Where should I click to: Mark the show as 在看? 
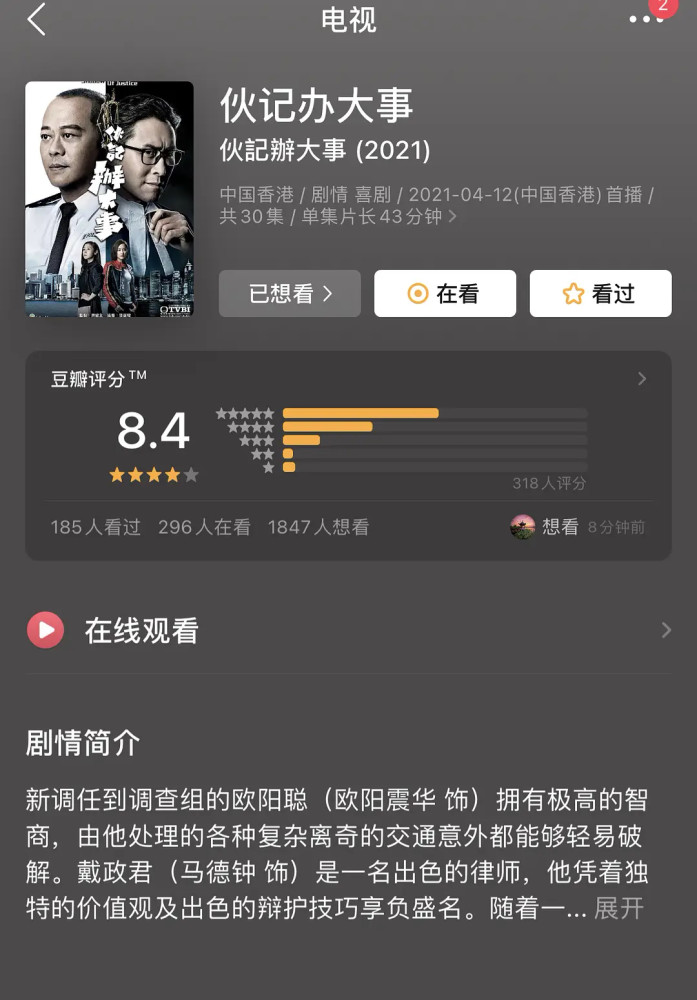click(x=445, y=294)
